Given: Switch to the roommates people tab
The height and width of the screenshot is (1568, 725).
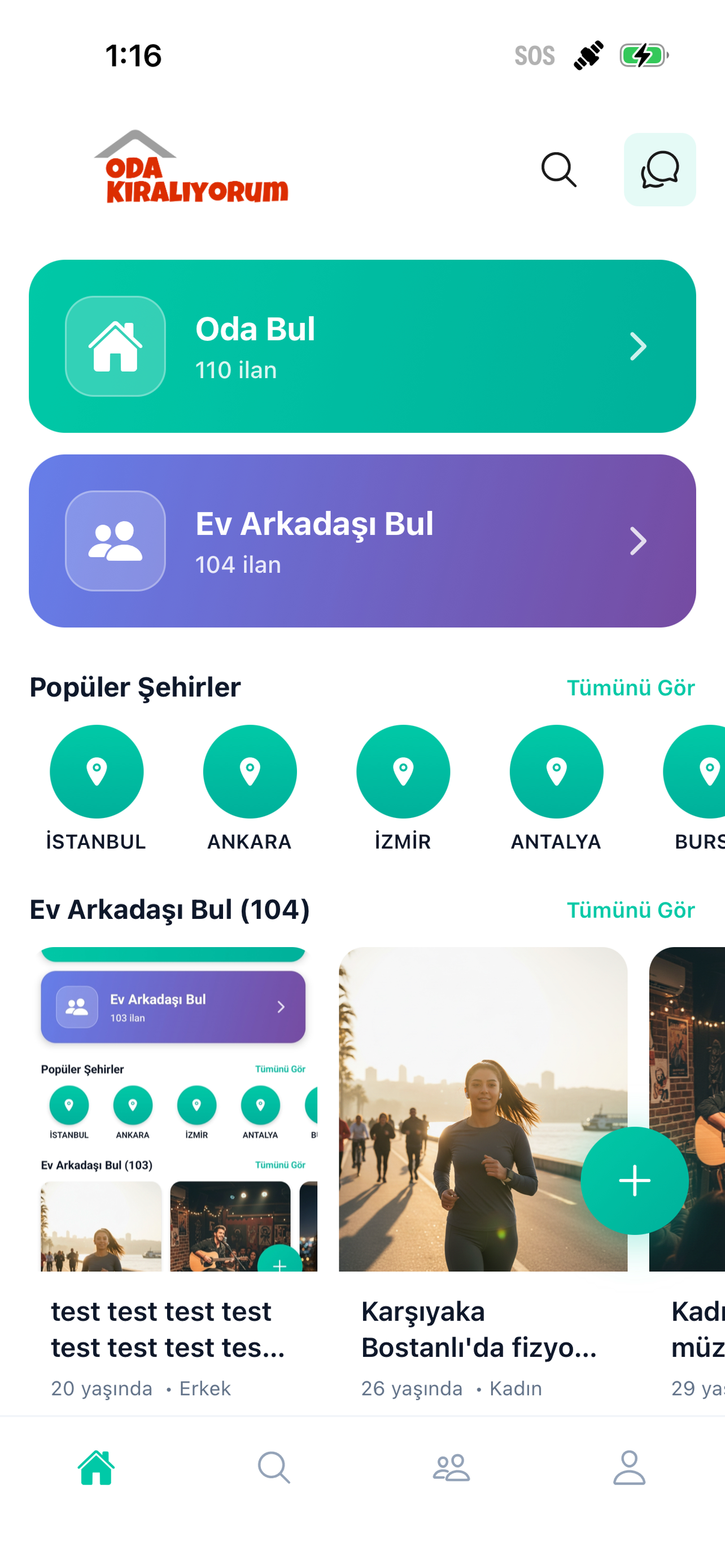Looking at the screenshot, I should point(451,1468).
